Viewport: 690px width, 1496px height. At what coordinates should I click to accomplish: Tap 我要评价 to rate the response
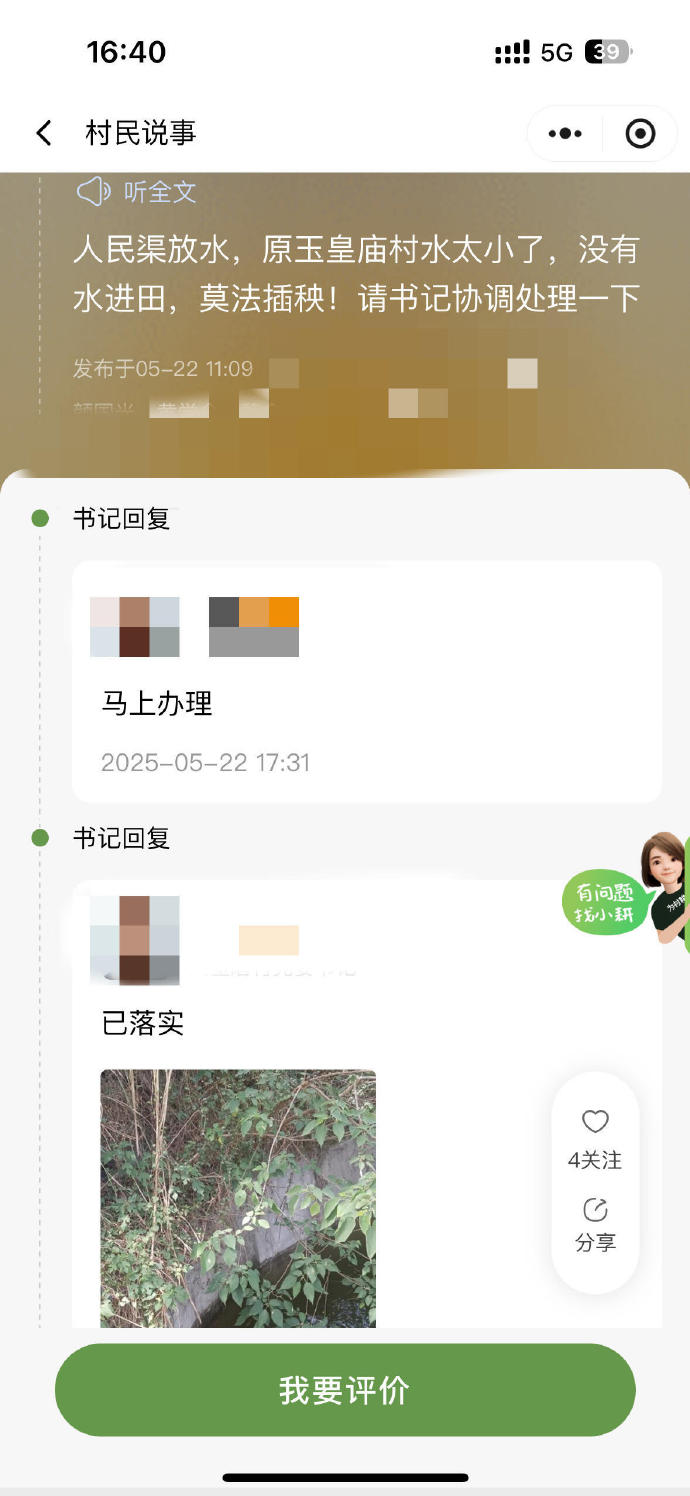345,1390
